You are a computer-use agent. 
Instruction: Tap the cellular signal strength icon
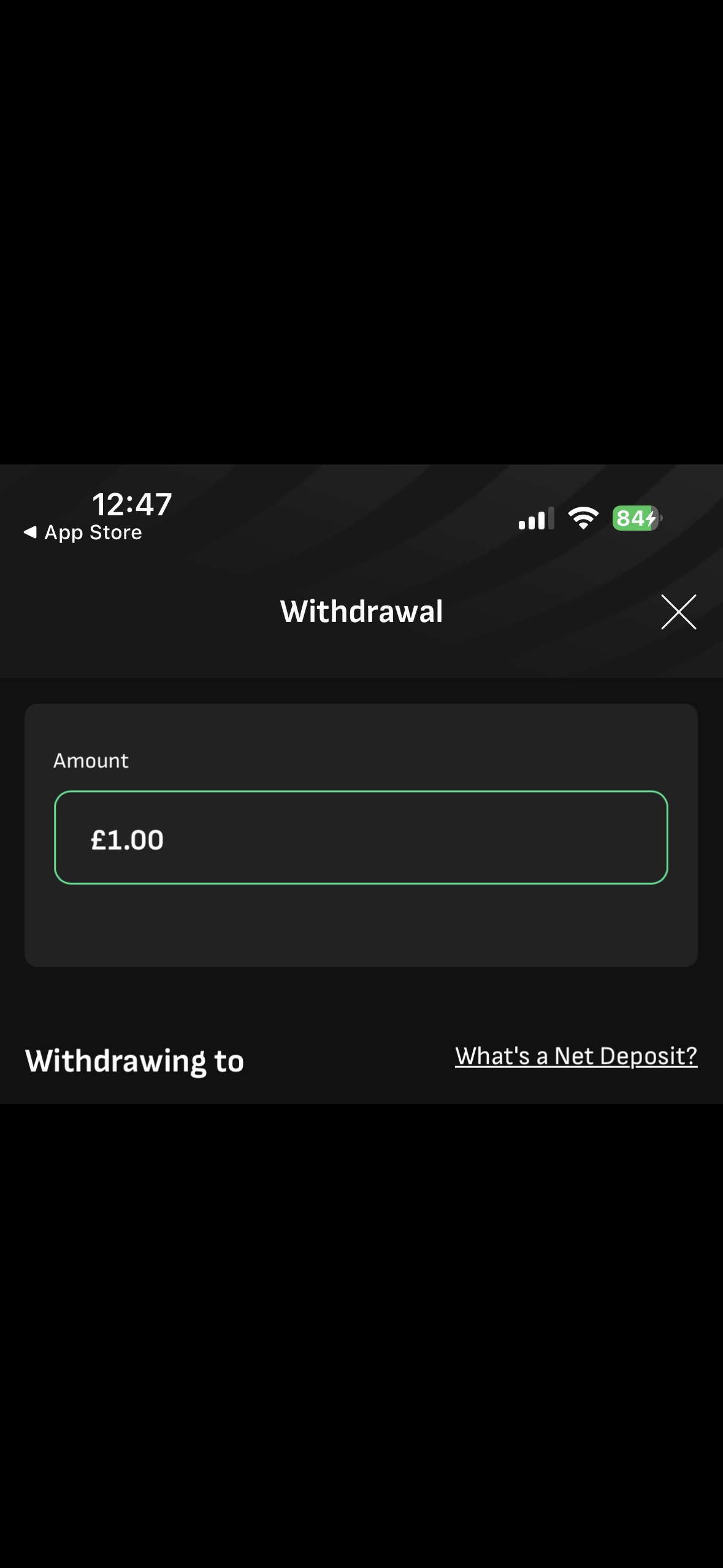pyautogui.click(x=536, y=518)
